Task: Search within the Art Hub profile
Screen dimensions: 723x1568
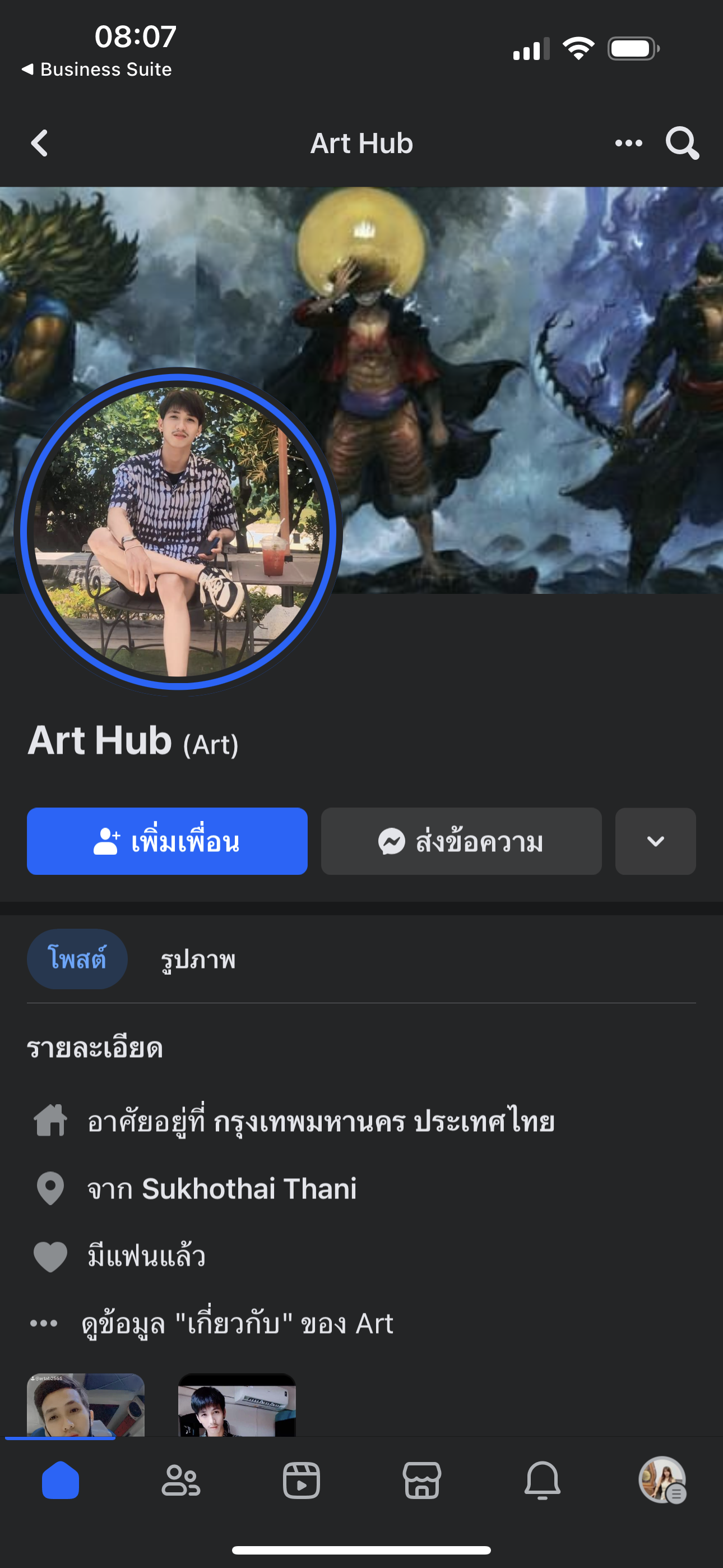Action: point(682,144)
